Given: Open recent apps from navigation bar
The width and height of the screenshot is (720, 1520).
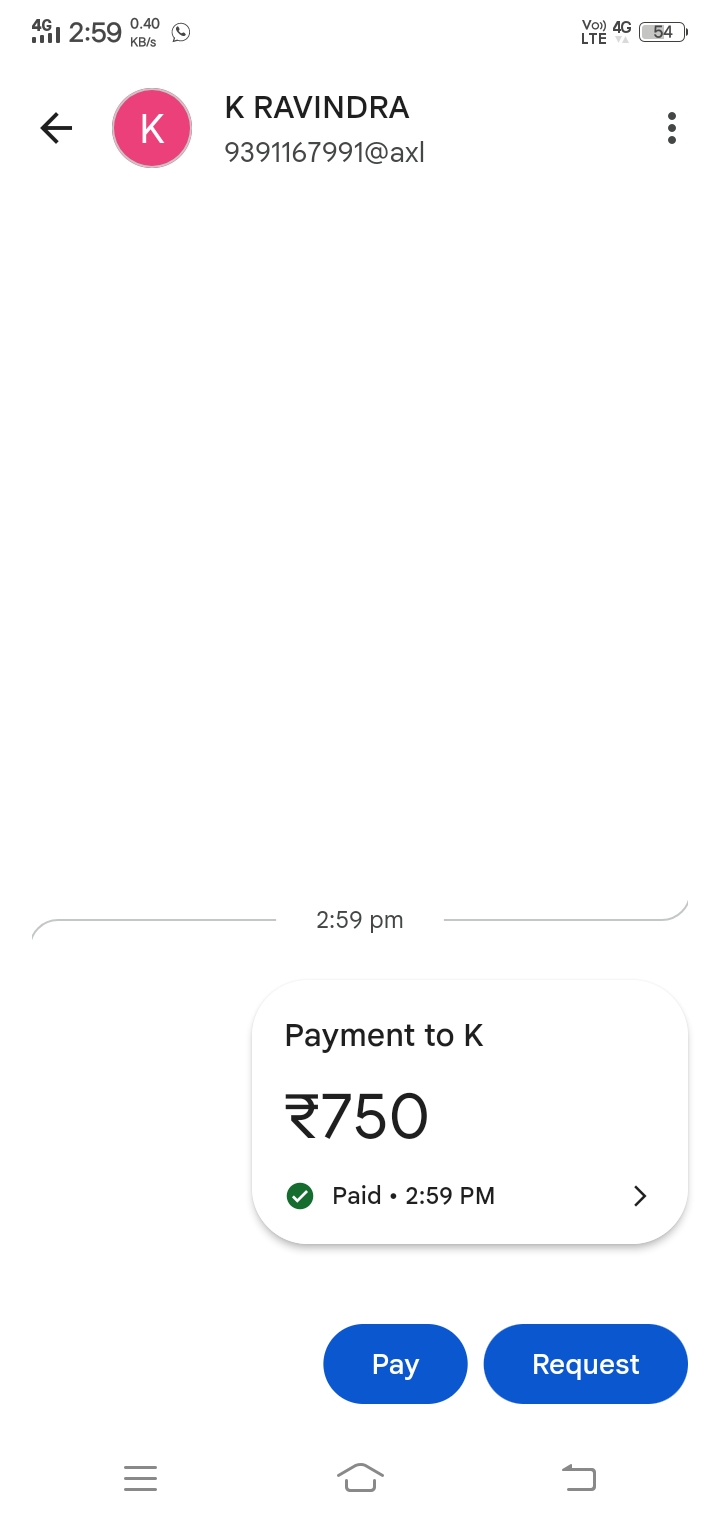Looking at the screenshot, I should point(141,1477).
